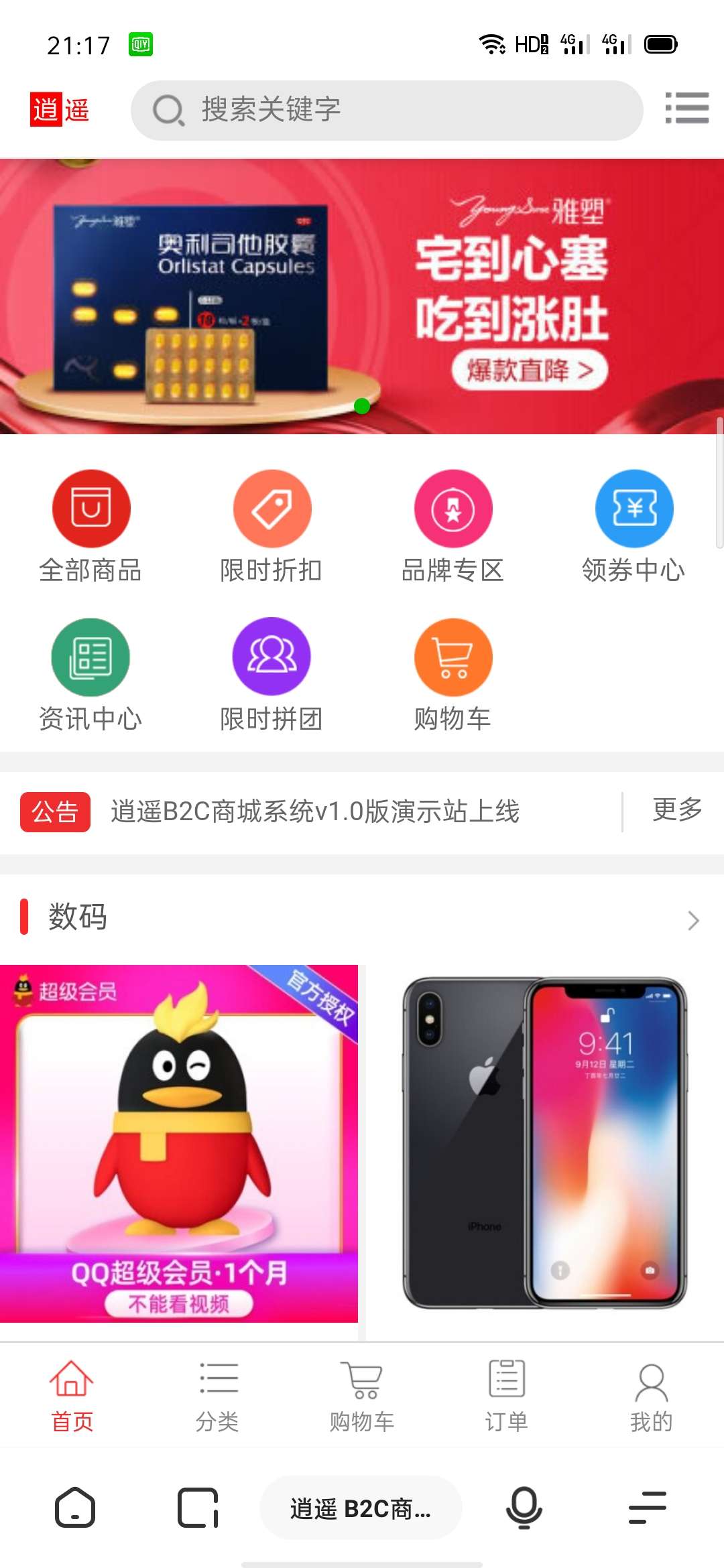Open the iPhone X product card

pyautogui.click(x=544, y=1143)
